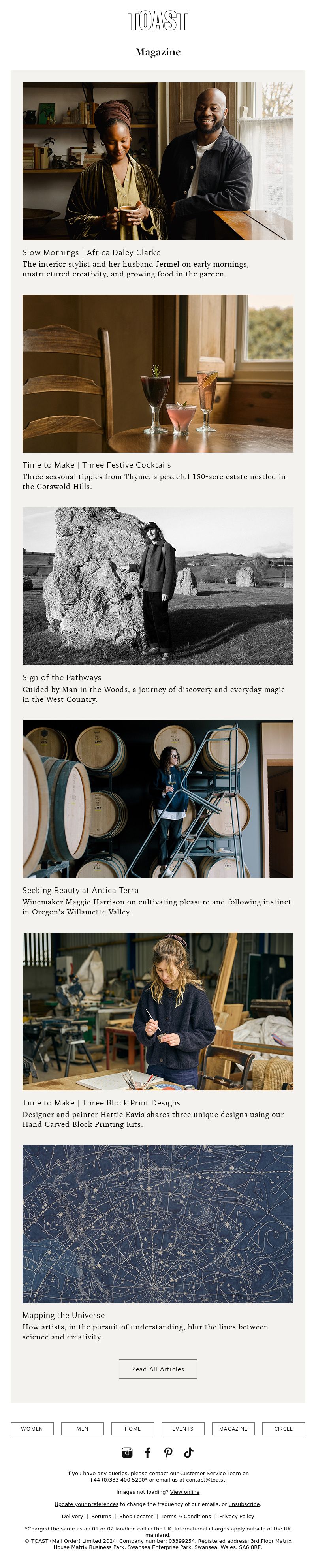The height and width of the screenshot is (1568, 316).
Task: Tap the CIRCLE button
Action: point(283,1428)
